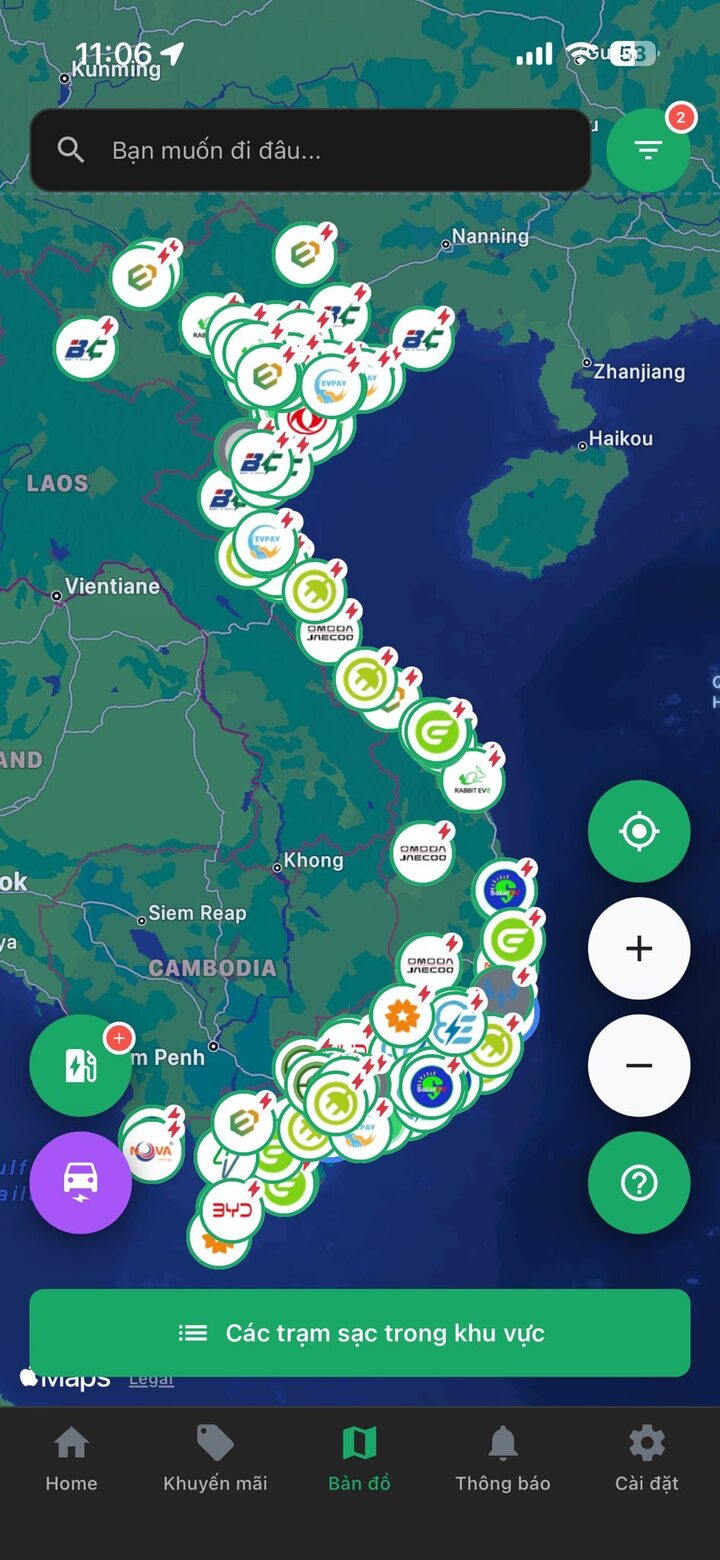Viewport: 720px width, 1560px height.
Task: Open 'Các trạm sạc trong khu vực' list
Action: click(360, 1333)
